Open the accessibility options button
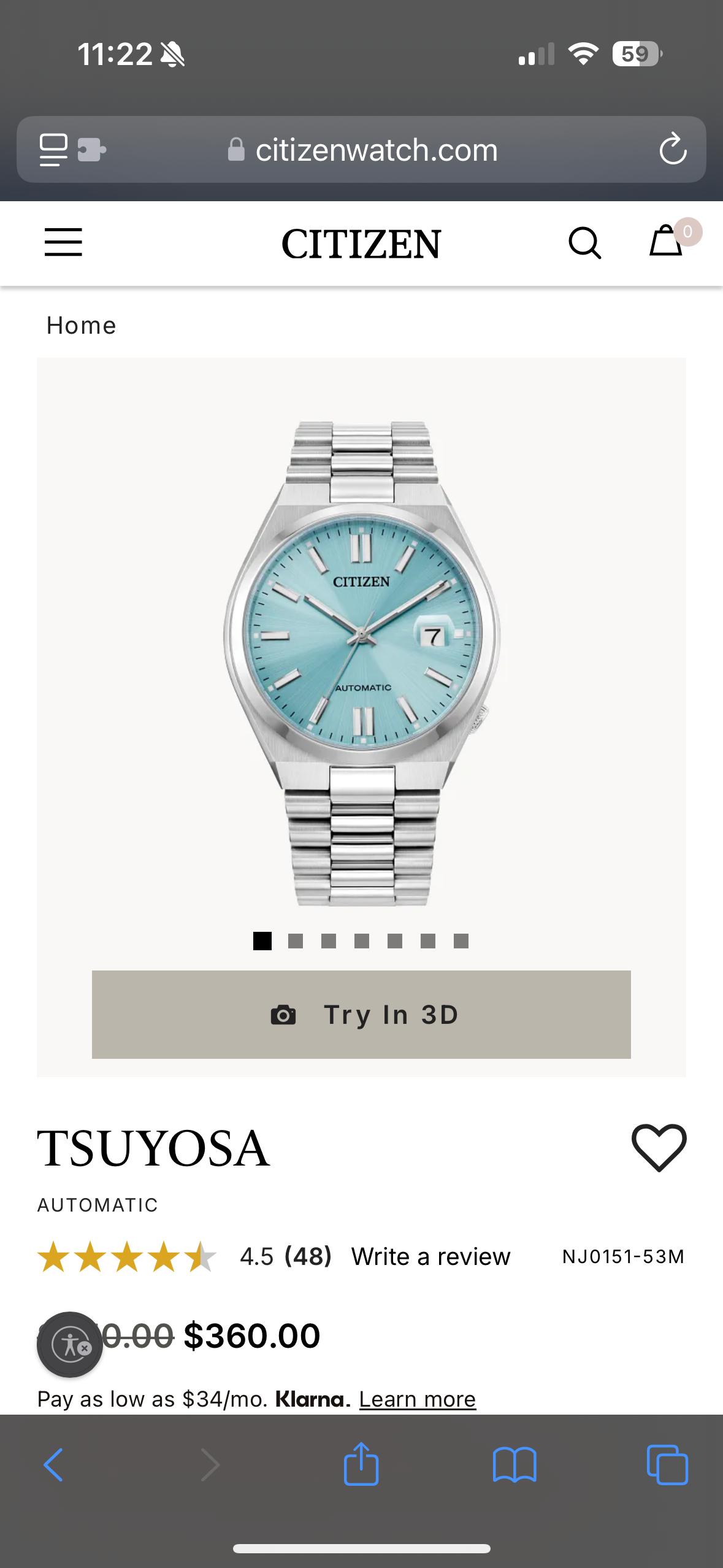 pyautogui.click(x=70, y=1345)
